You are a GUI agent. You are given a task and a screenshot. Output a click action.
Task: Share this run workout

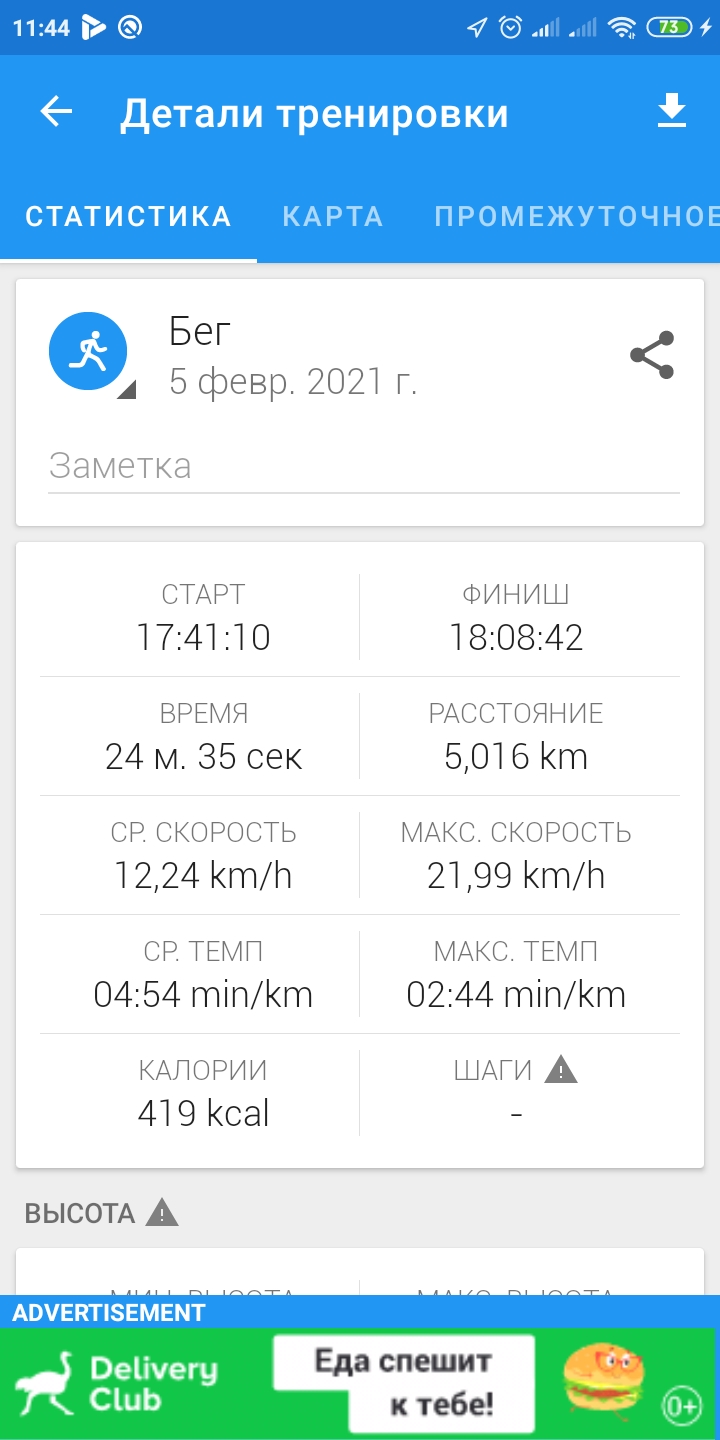652,355
